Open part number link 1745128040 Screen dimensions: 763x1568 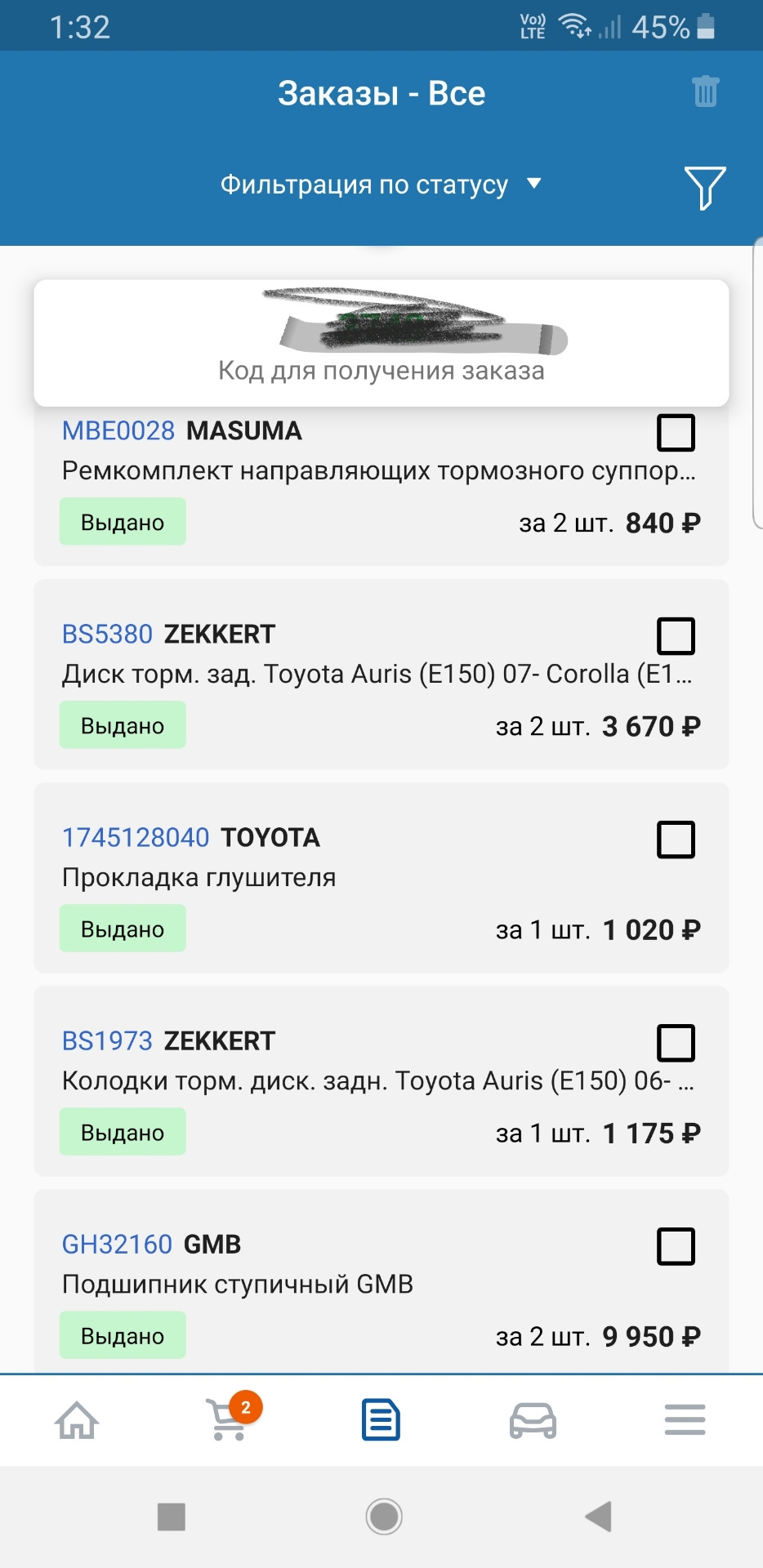(134, 837)
